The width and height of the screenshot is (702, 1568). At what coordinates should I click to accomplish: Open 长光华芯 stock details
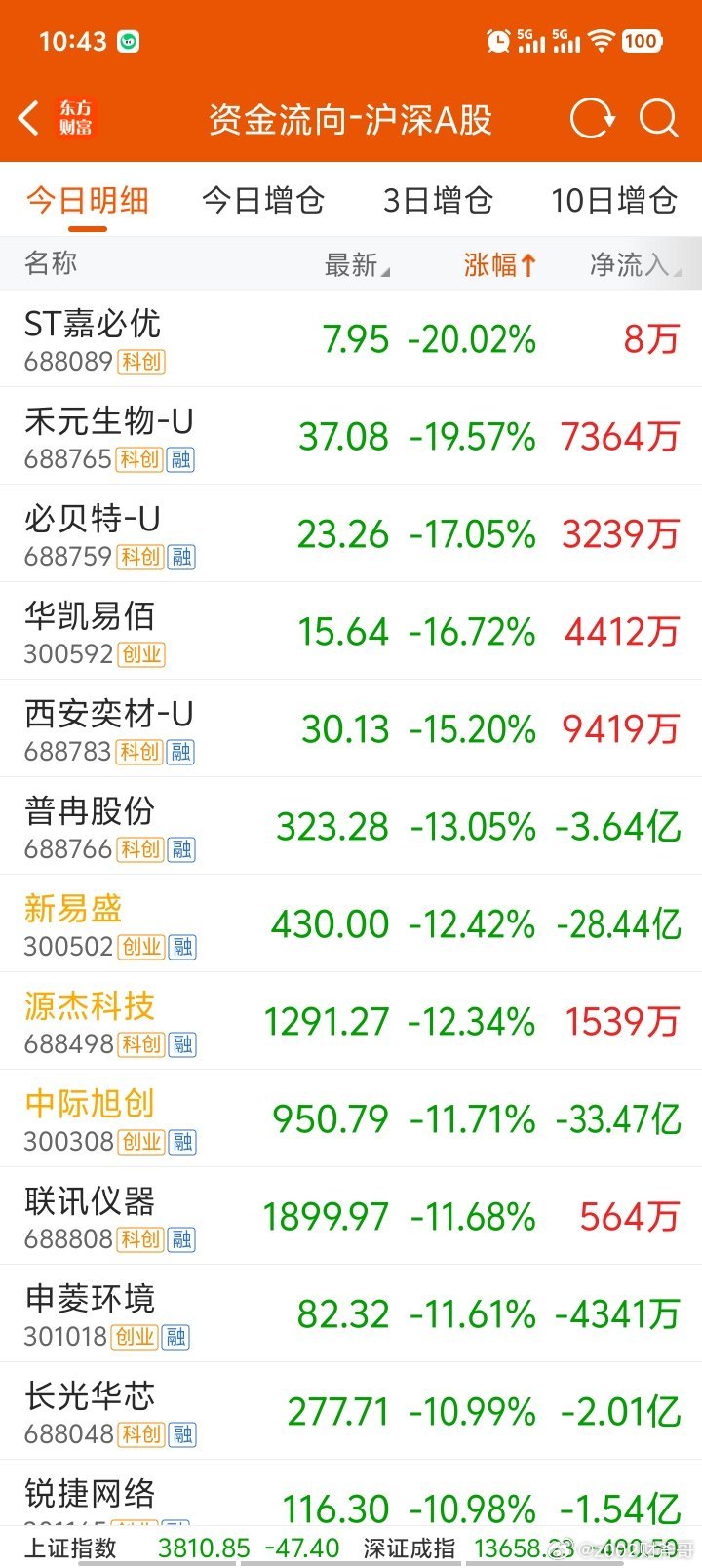351,1411
